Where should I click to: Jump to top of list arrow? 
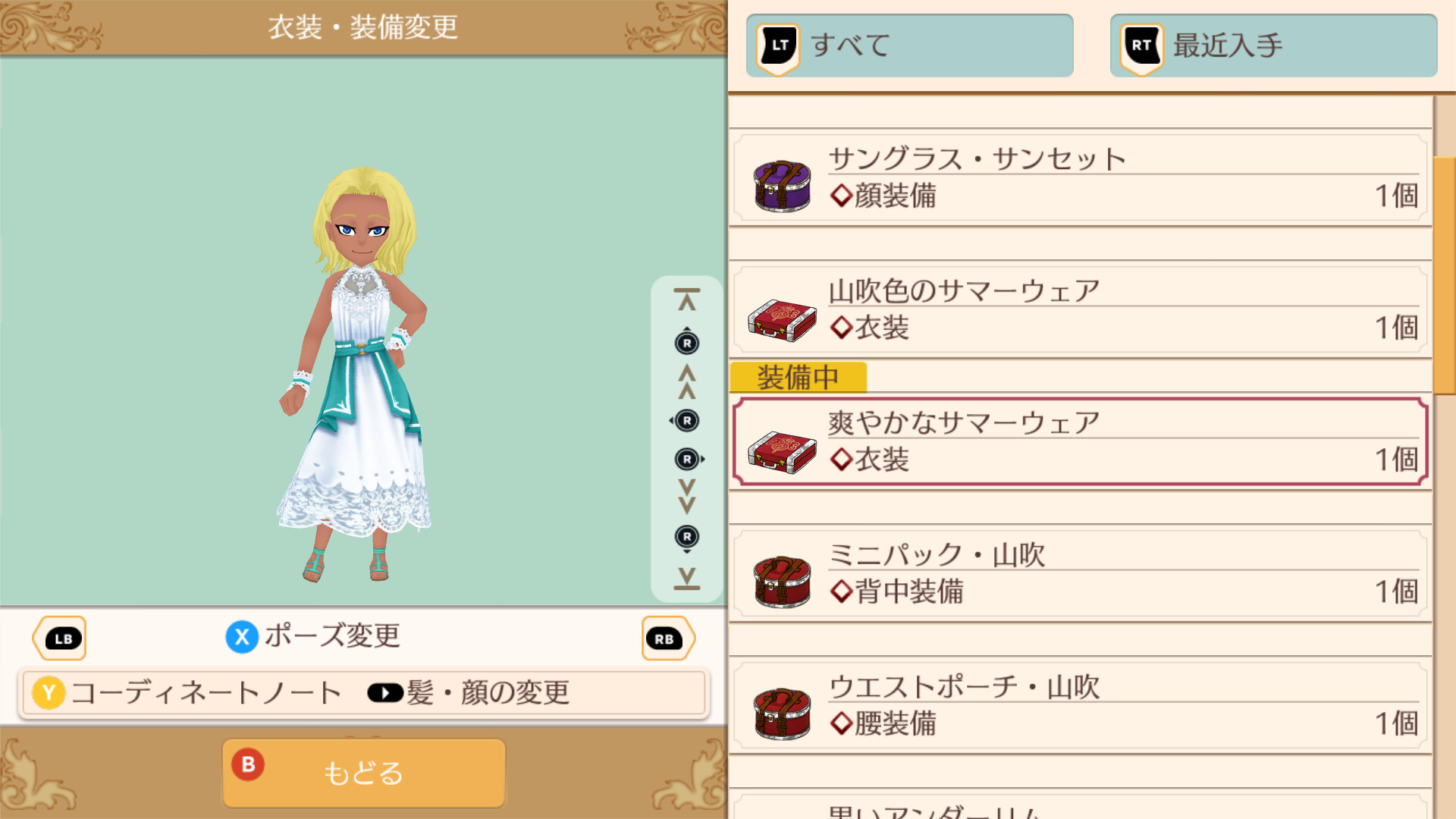coord(686,300)
